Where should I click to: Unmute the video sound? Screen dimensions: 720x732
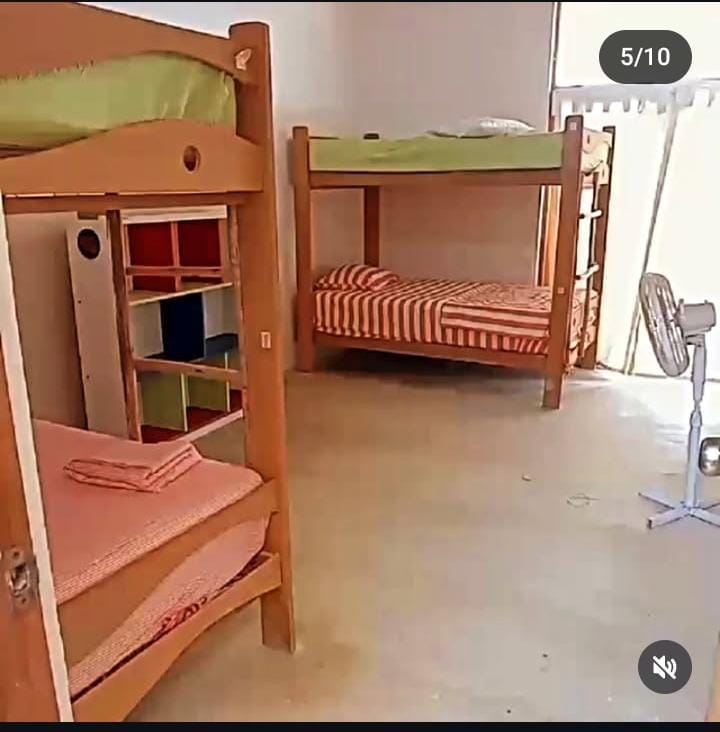[x=665, y=667]
